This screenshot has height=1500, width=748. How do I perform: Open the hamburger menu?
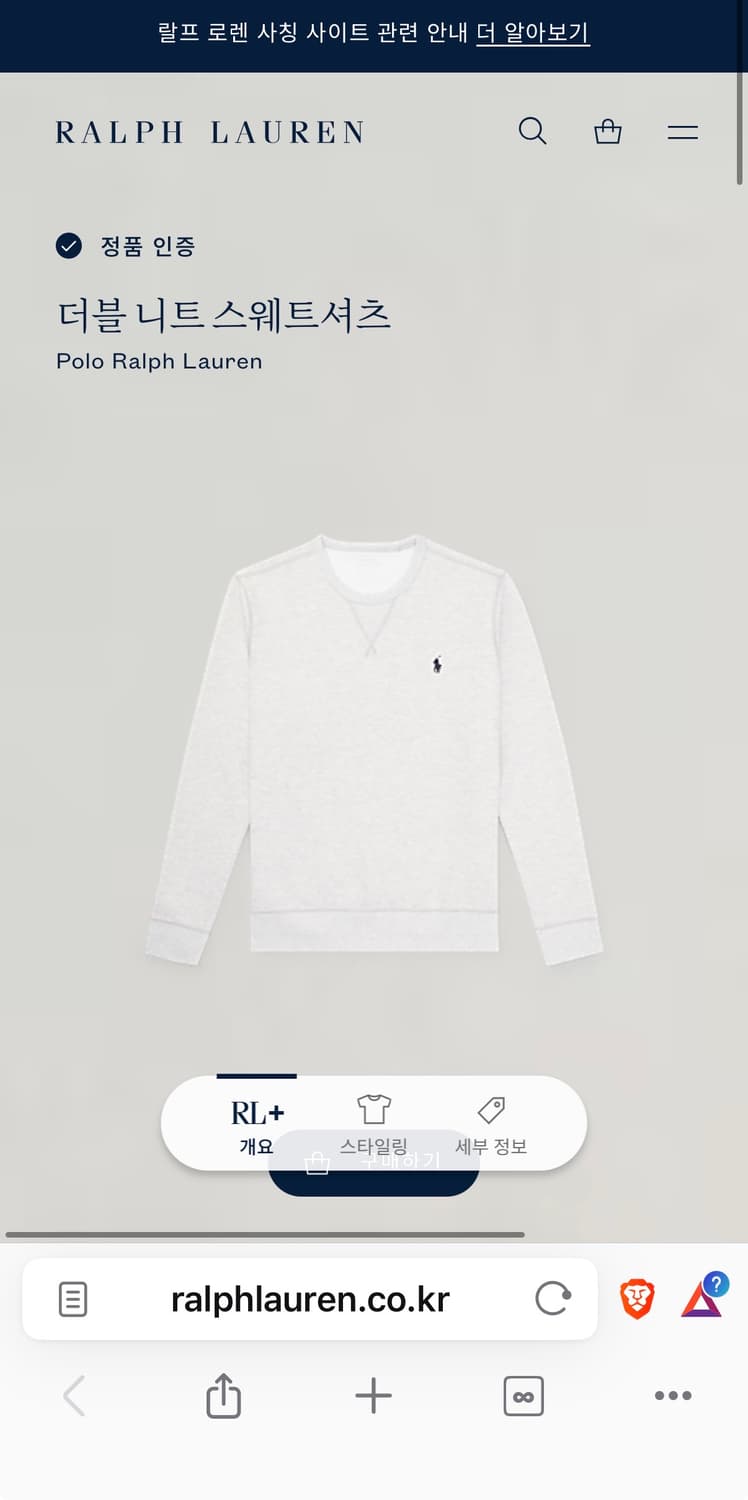click(x=682, y=131)
